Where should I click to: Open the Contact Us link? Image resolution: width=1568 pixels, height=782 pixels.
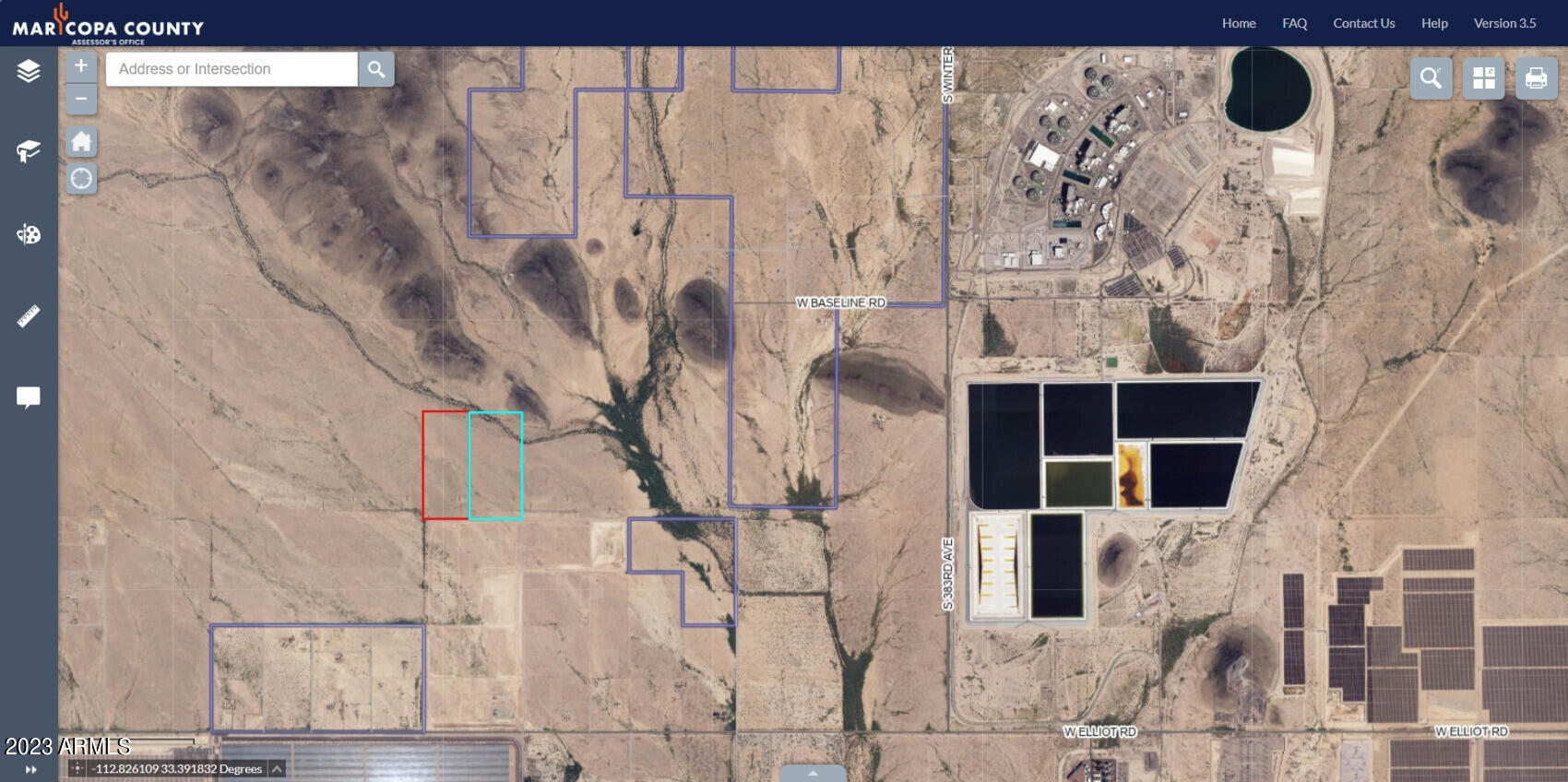pyautogui.click(x=1363, y=23)
